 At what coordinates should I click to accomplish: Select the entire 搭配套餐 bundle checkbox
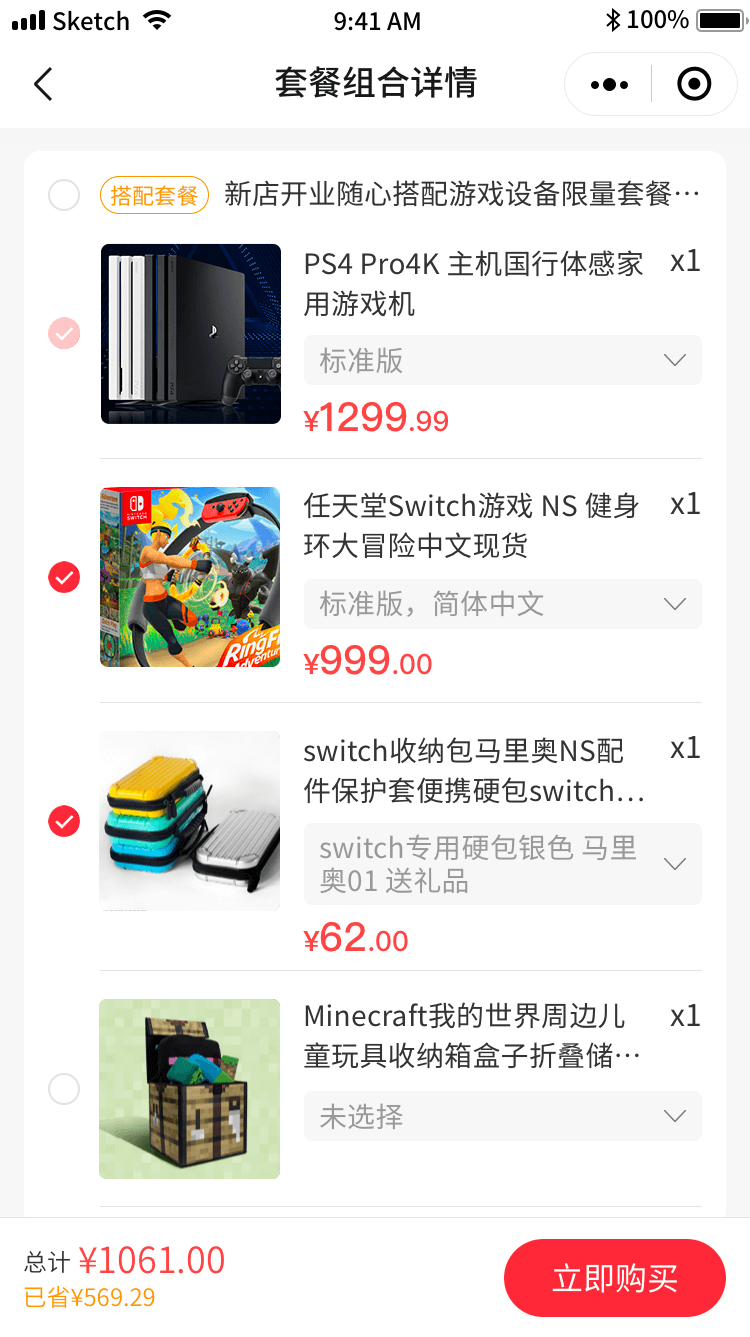tap(64, 195)
